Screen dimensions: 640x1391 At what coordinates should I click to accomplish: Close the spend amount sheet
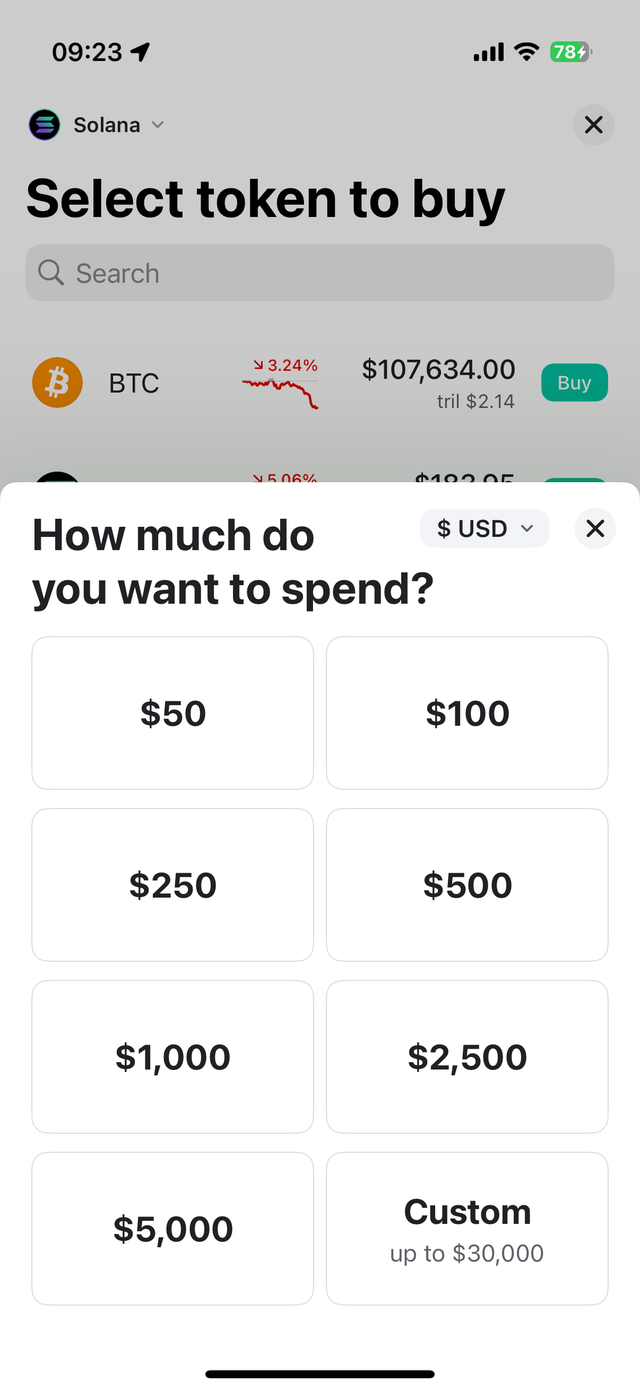coord(595,529)
